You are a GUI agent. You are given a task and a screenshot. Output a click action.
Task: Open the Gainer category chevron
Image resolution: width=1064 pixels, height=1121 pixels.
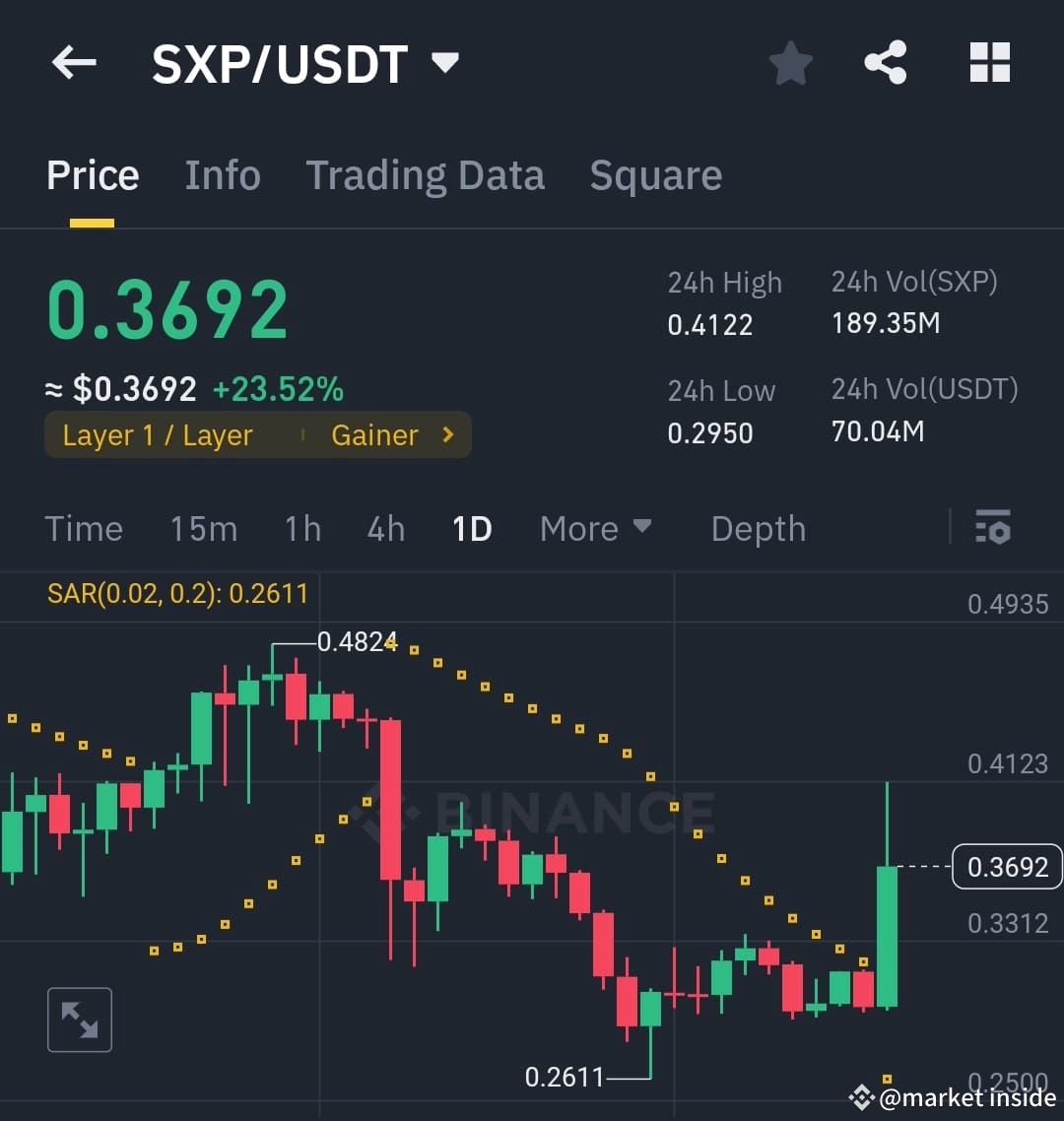pos(446,434)
